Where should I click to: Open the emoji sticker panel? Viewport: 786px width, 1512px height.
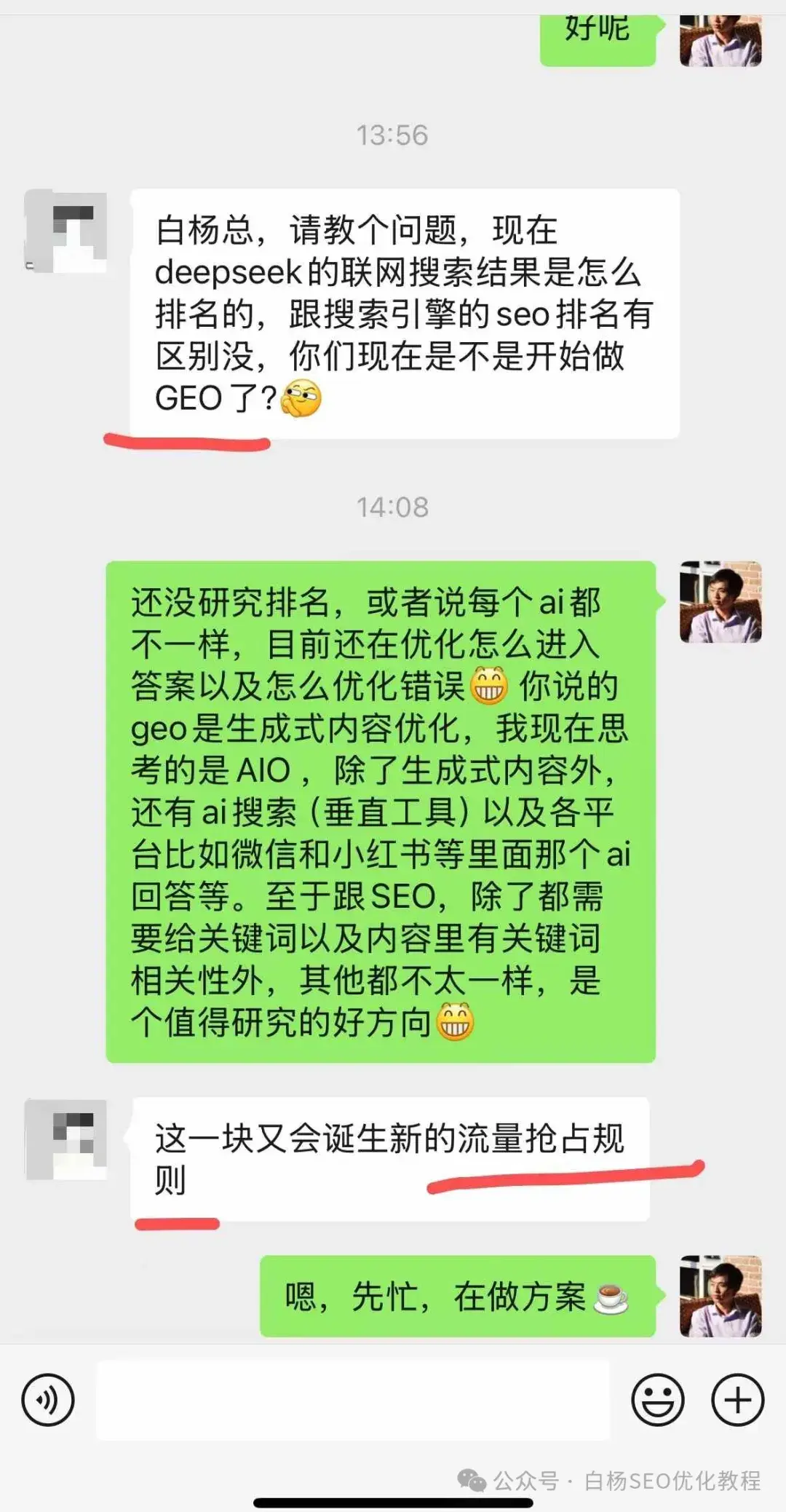[x=657, y=1399]
